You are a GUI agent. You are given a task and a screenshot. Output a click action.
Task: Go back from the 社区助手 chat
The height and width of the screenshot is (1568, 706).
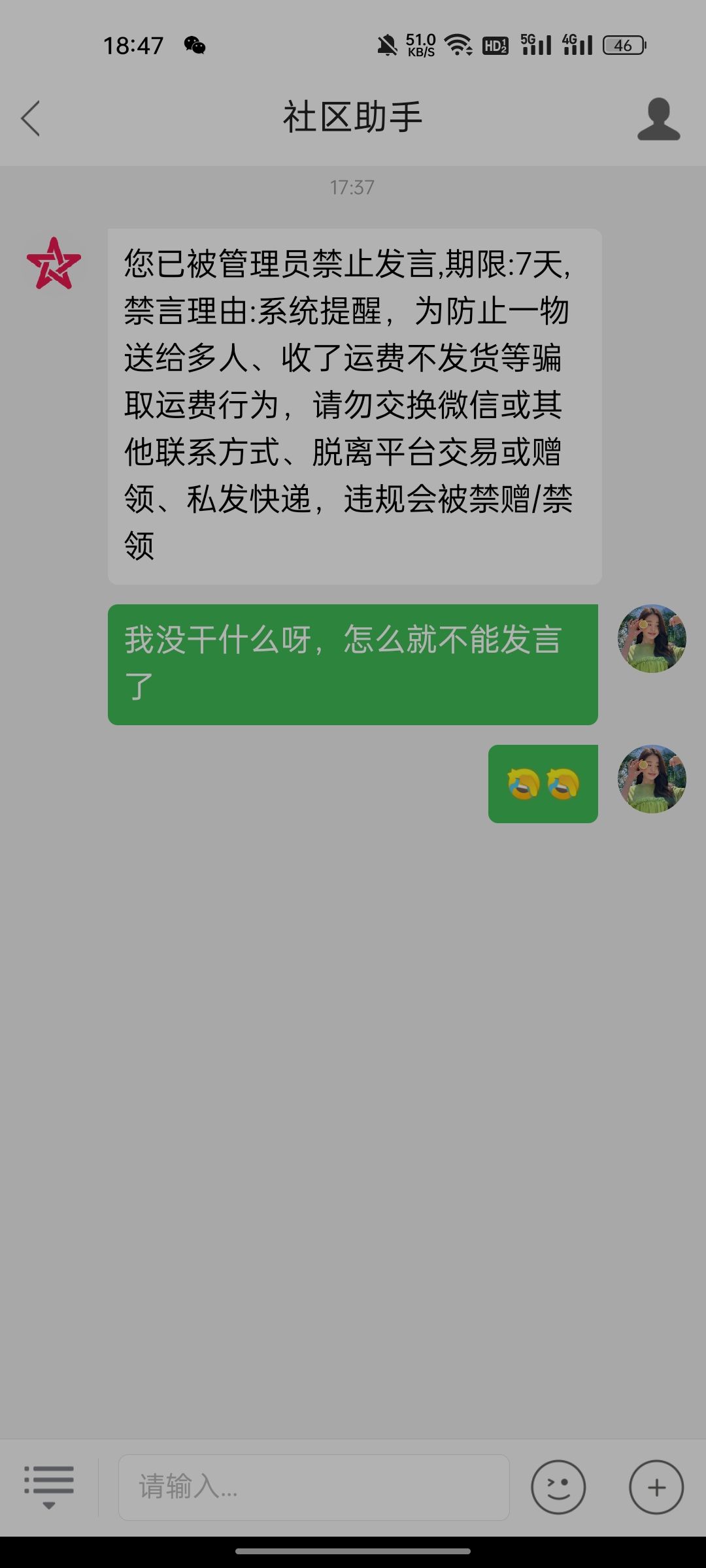(30, 118)
